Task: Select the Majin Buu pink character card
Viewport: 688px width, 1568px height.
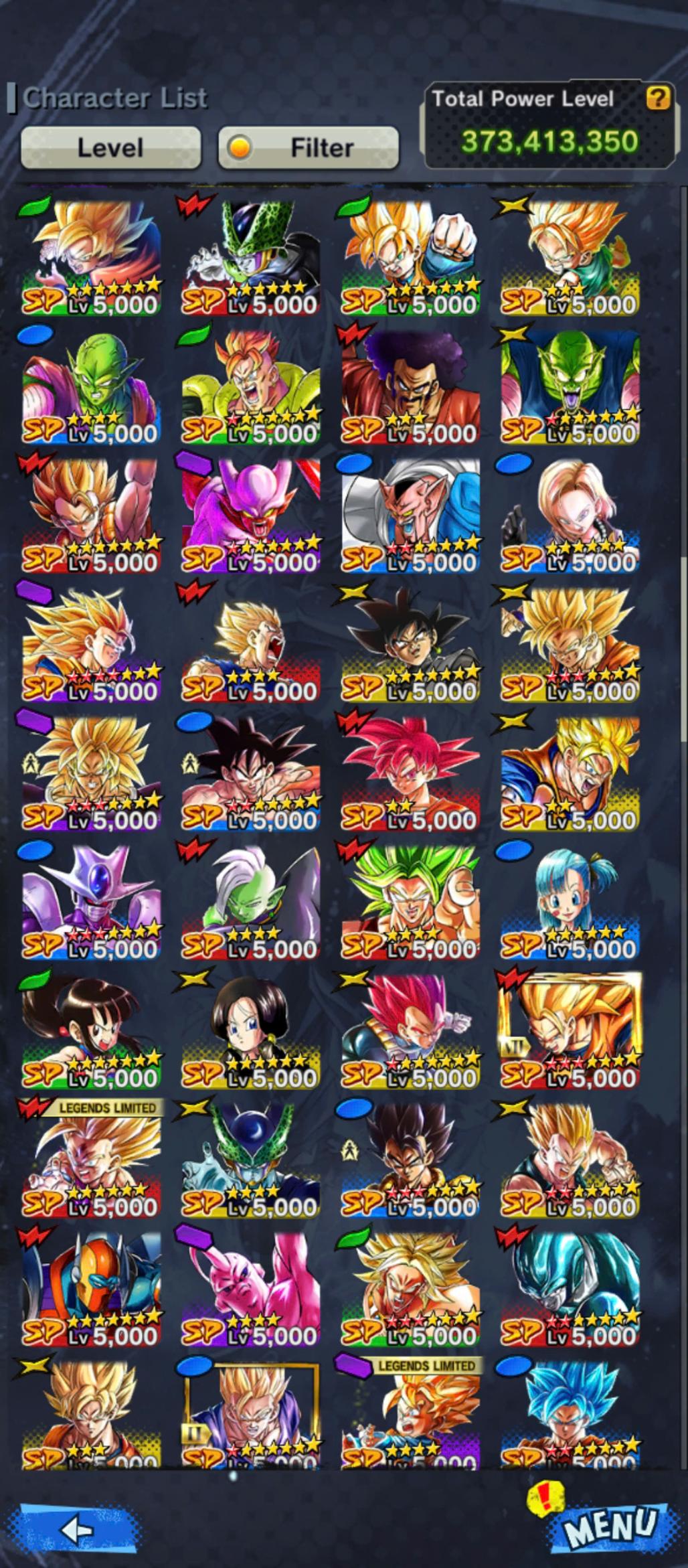Action: coord(250,1287)
